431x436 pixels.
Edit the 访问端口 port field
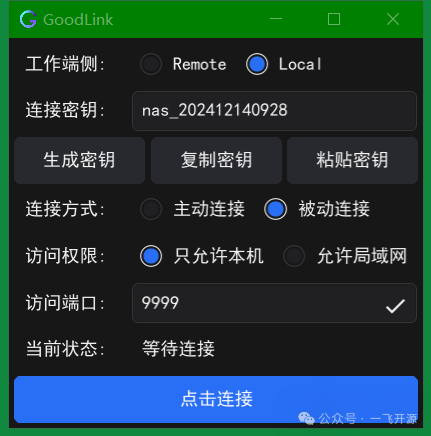click(x=274, y=303)
